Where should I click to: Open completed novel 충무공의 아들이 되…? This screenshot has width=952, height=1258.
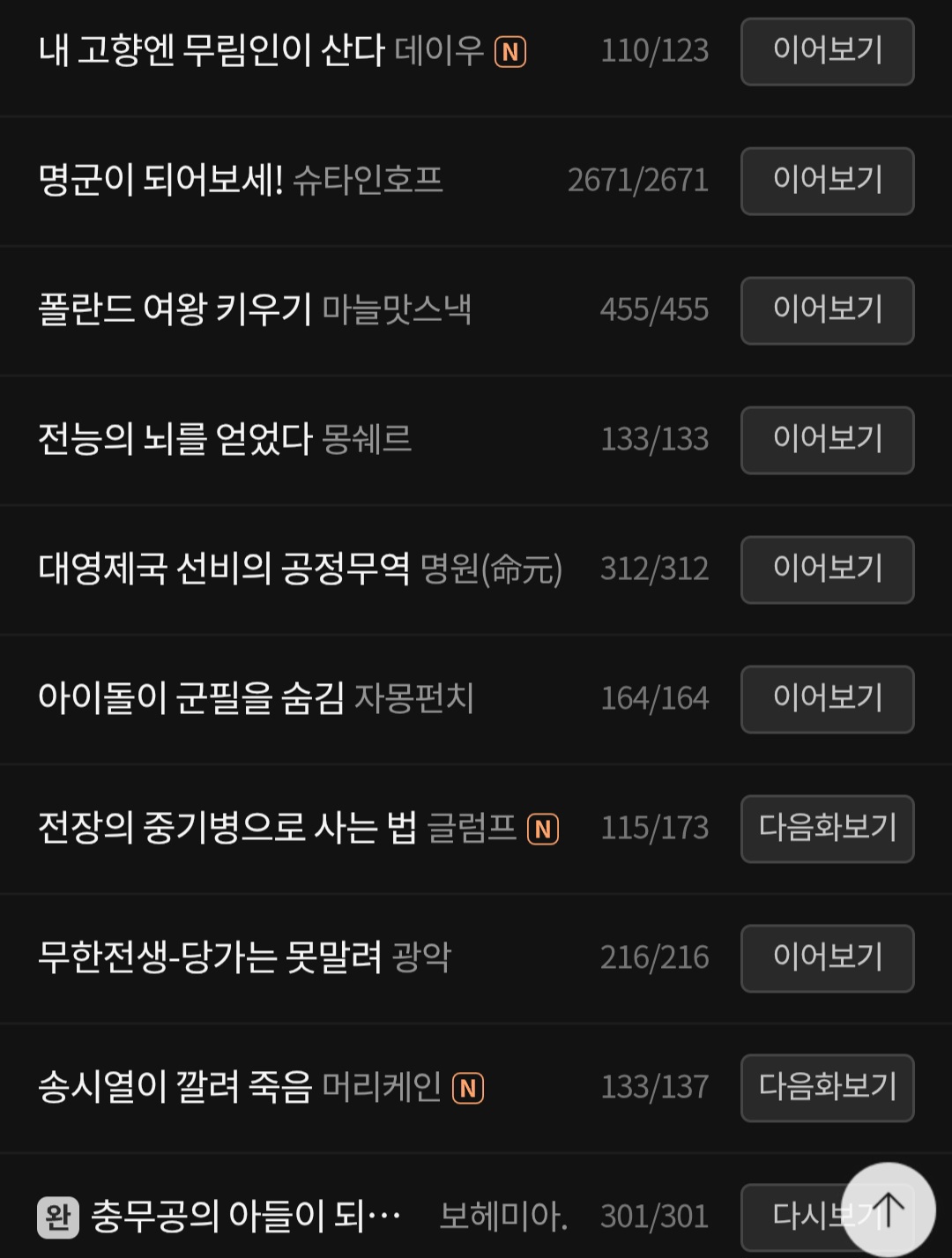coord(245,1217)
